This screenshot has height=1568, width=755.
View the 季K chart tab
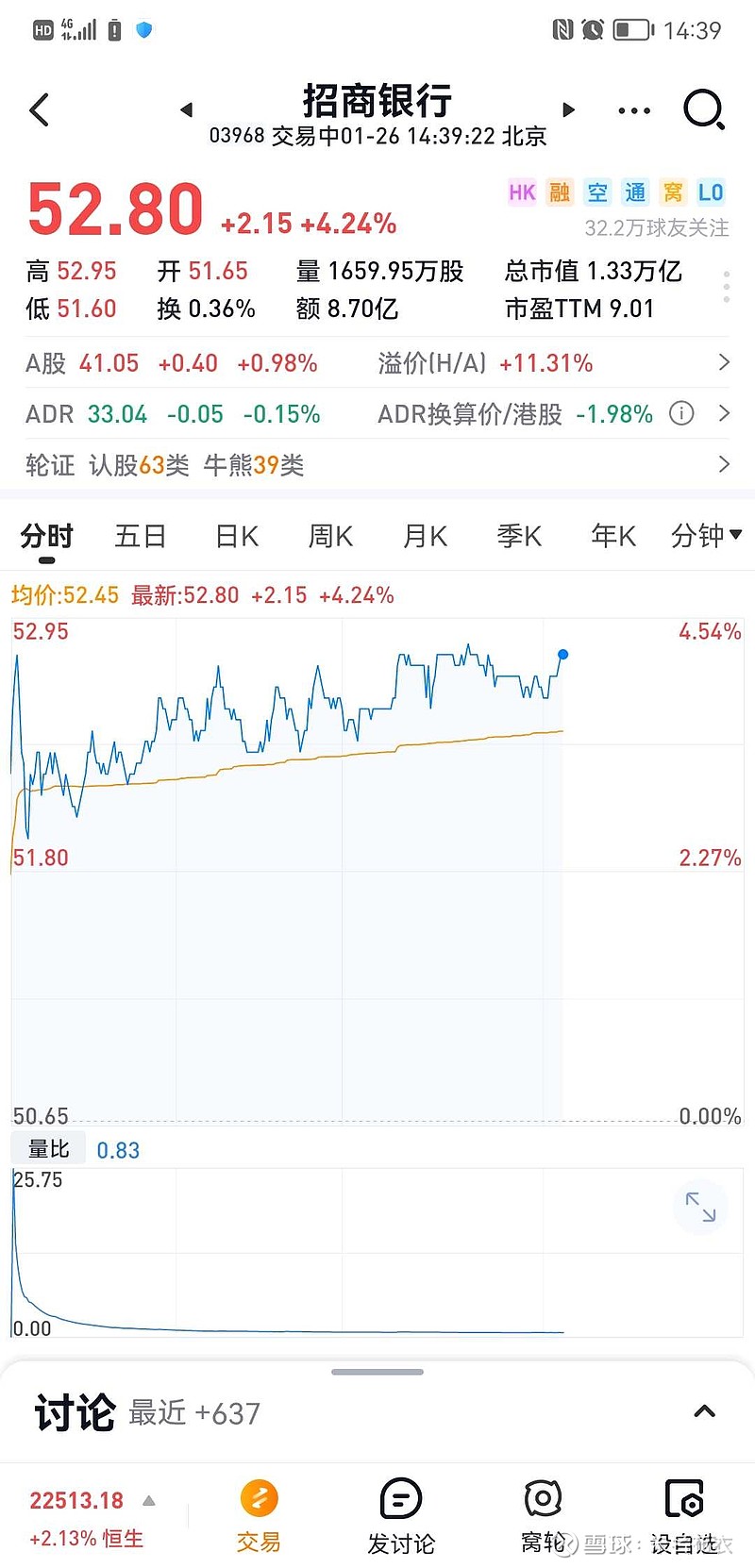pyautogui.click(x=519, y=536)
